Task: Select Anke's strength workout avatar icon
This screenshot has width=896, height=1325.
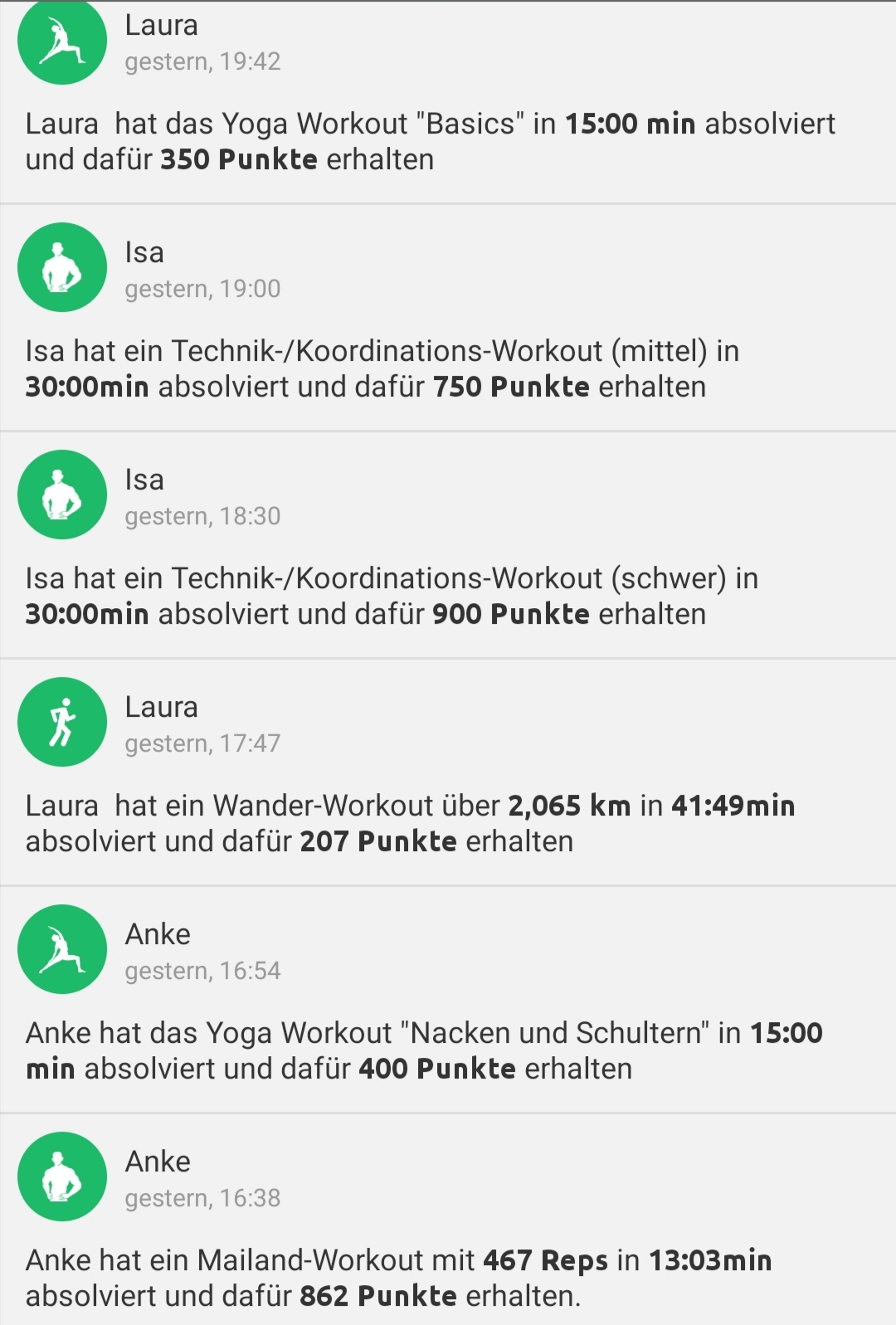Action: 61,1176
